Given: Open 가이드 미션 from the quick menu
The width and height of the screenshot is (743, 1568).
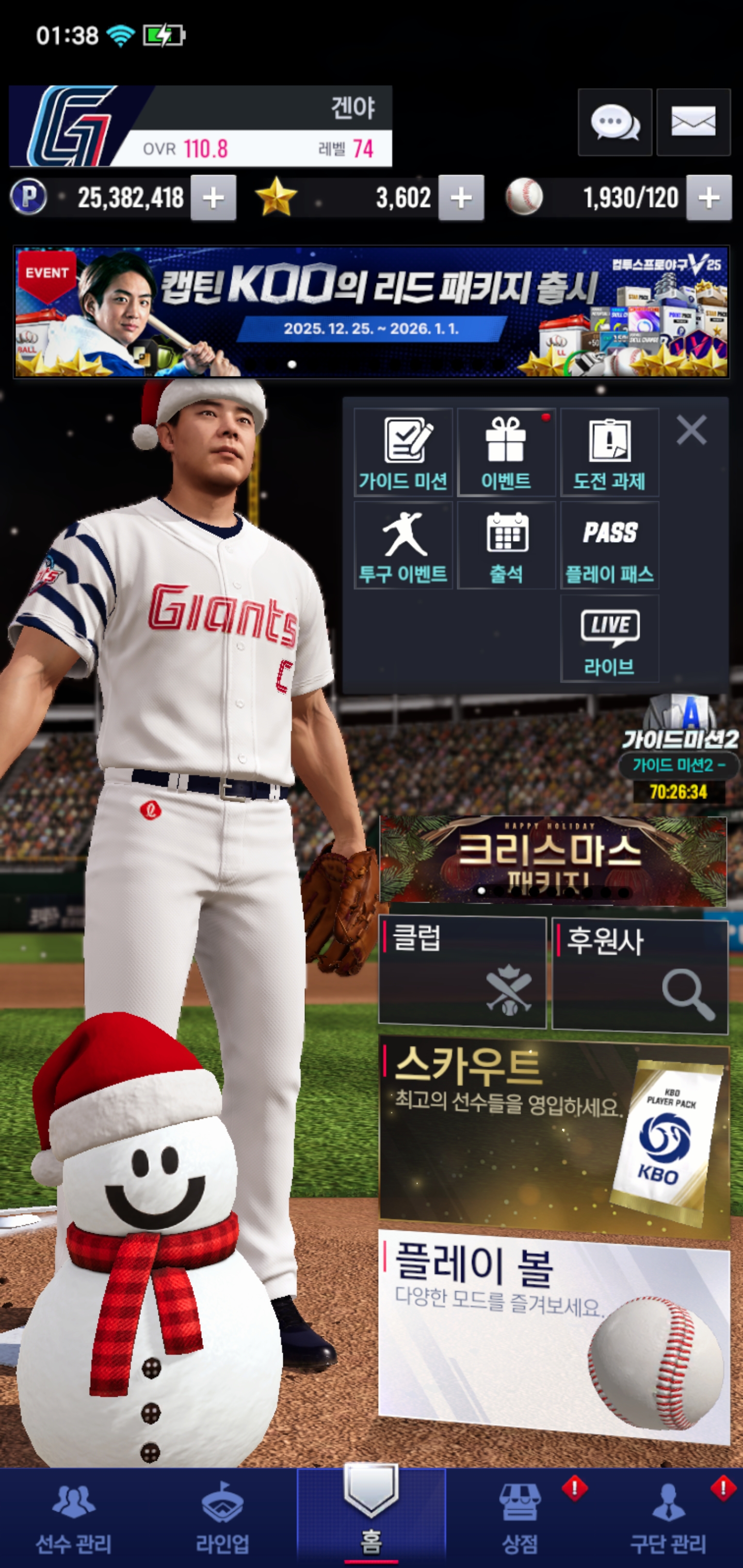Looking at the screenshot, I should coord(403,453).
